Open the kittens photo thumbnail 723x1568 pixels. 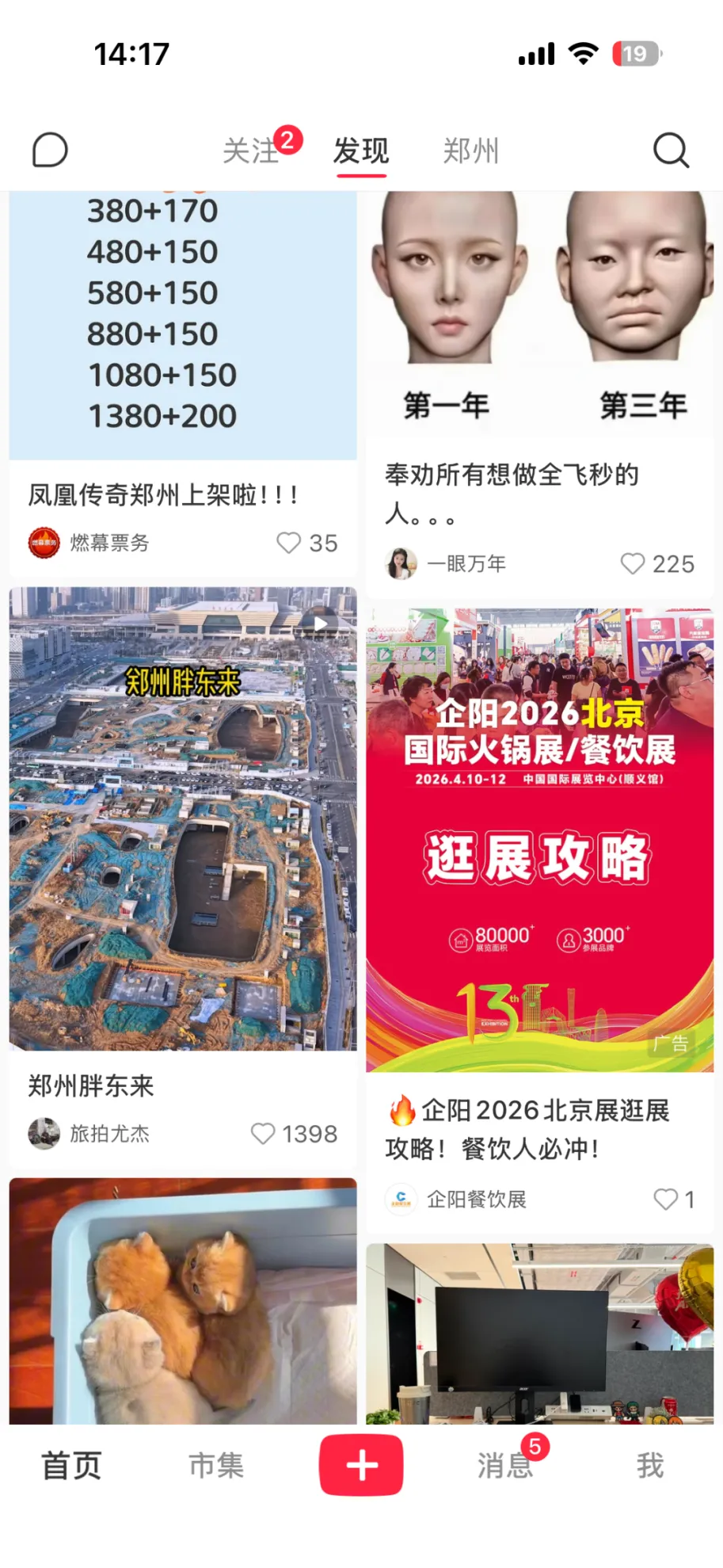point(183,1307)
